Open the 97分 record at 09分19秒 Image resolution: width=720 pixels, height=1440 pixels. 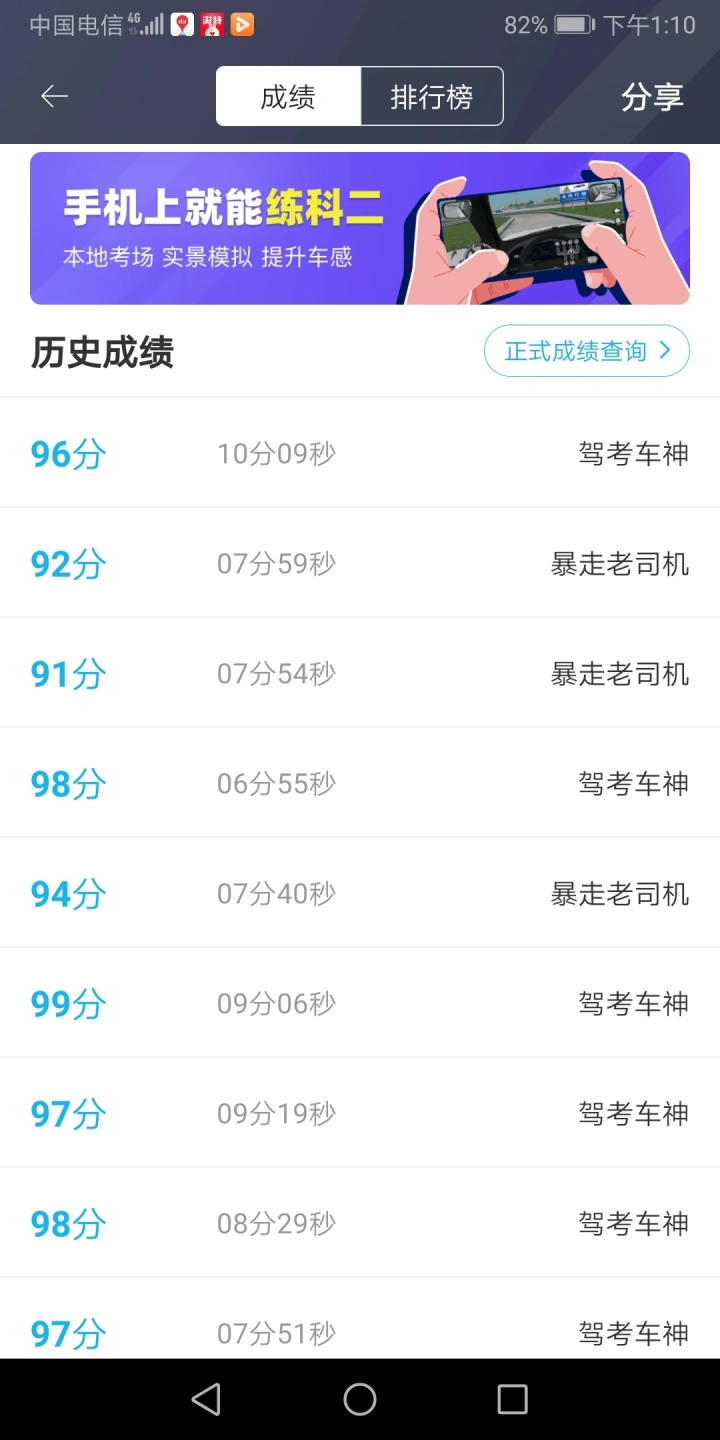click(x=360, y=1114)
